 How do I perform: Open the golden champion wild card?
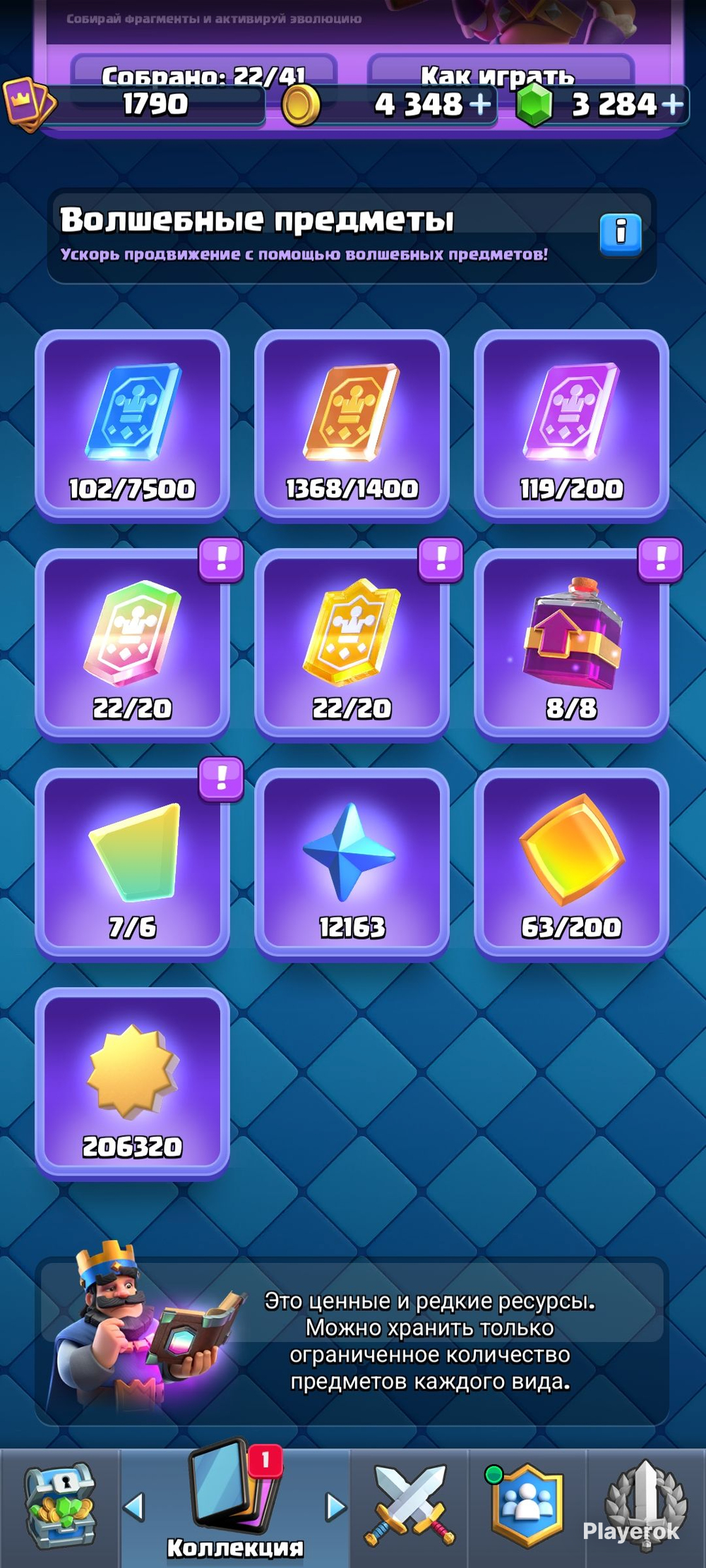tap(352, 644)
